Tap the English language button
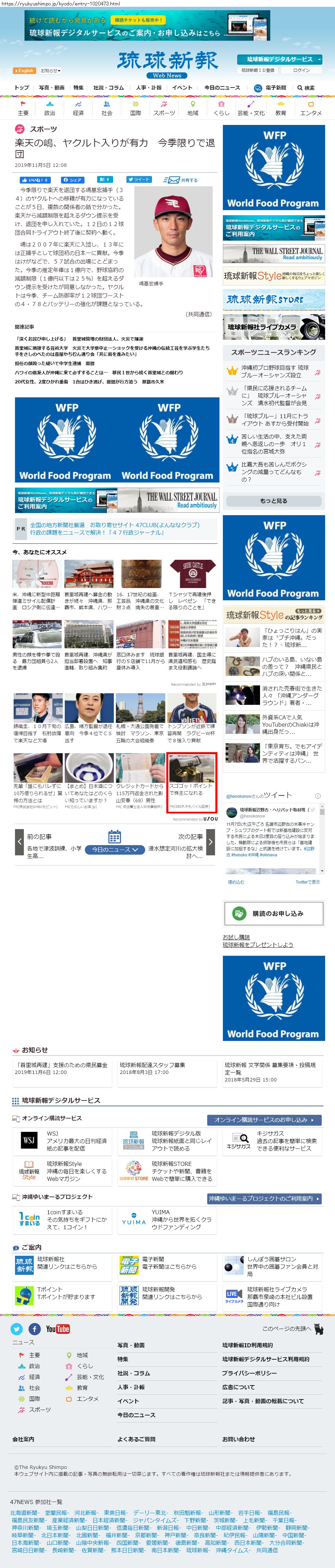335x1568 pixels. (24, 70)
